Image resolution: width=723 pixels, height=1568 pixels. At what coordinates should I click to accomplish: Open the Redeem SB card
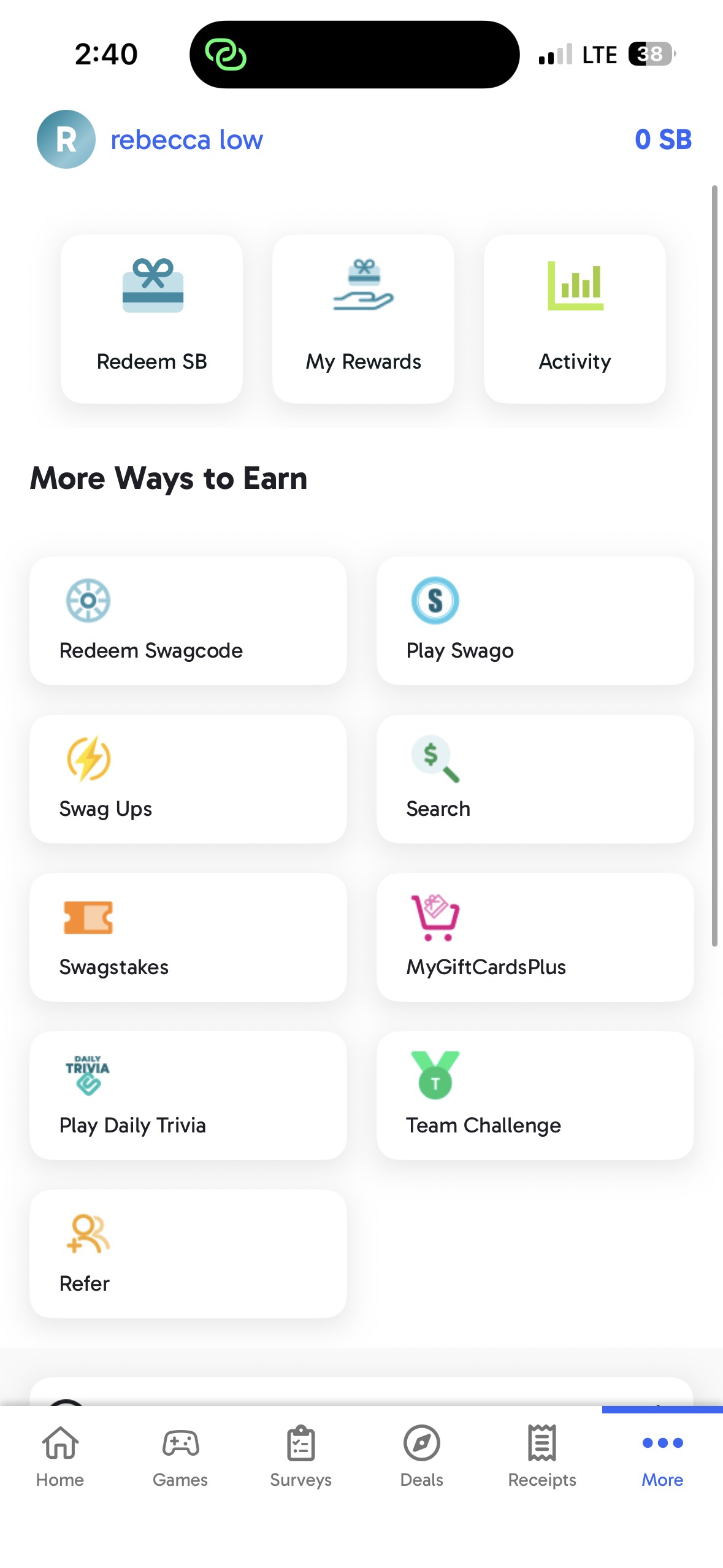151,318
